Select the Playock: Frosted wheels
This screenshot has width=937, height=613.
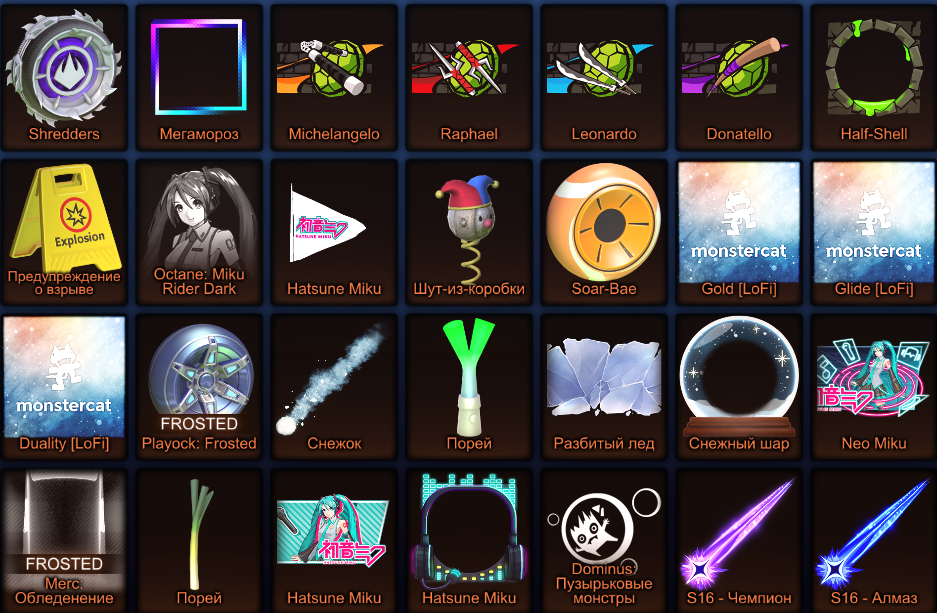[199, 385]
